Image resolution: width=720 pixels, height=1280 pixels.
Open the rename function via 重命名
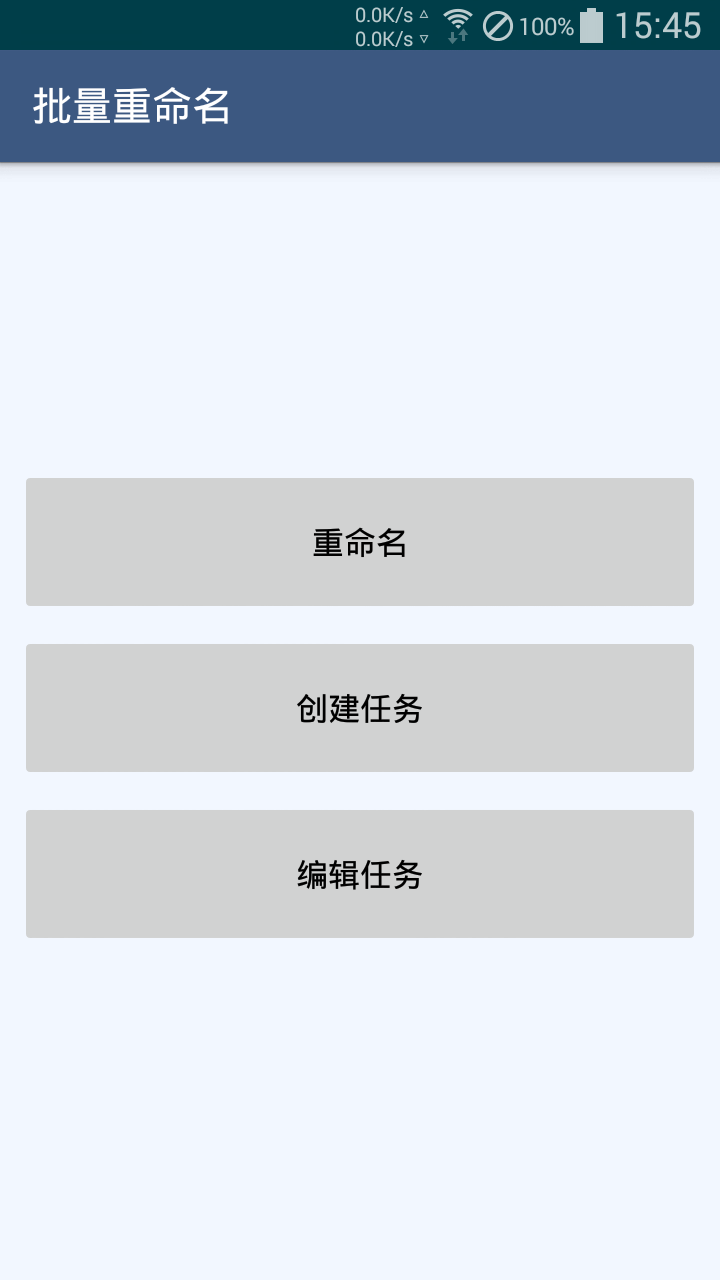pos(360,541)
